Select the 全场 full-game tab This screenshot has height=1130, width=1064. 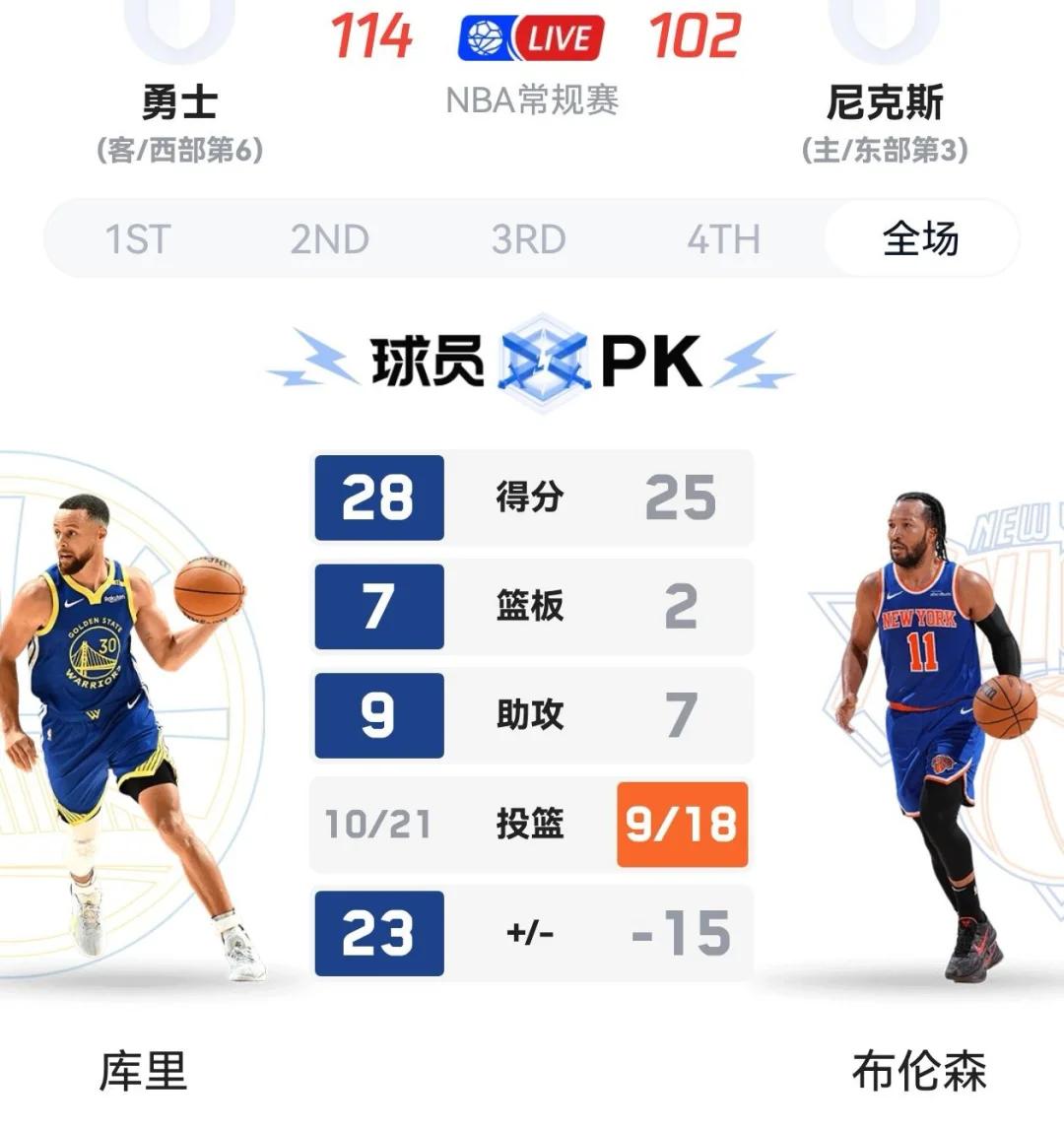920,239
